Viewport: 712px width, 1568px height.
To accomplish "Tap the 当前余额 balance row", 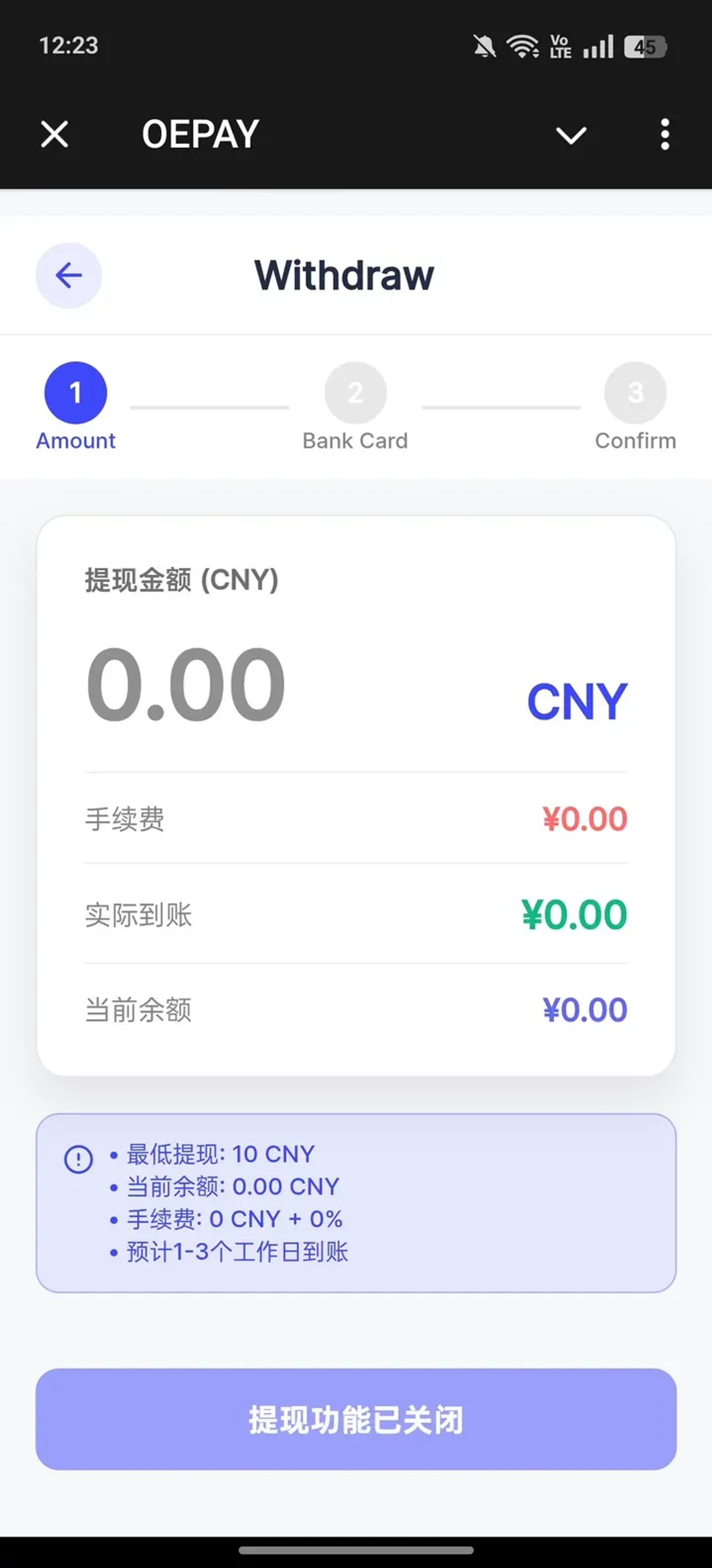I will click(356, 1010).
